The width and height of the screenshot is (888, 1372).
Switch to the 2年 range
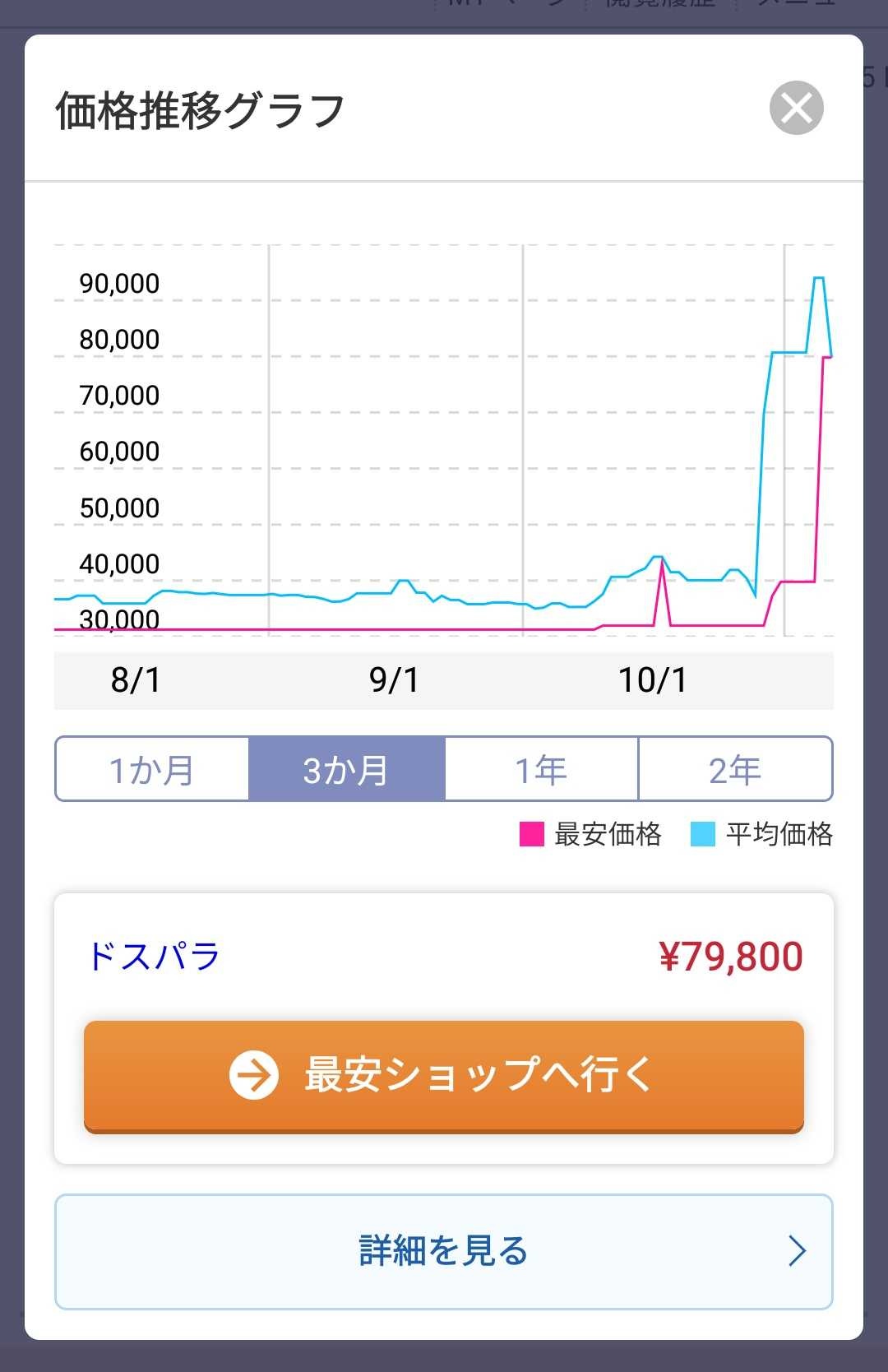point(735,769)
